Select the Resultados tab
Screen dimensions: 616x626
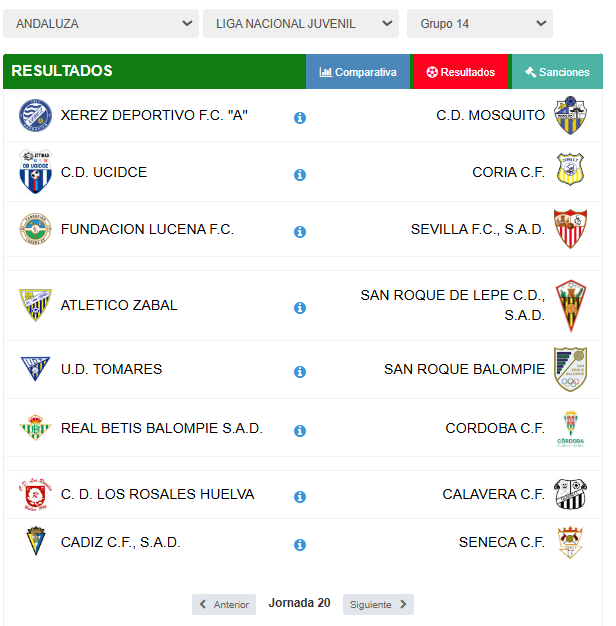(x=461, y=72)
